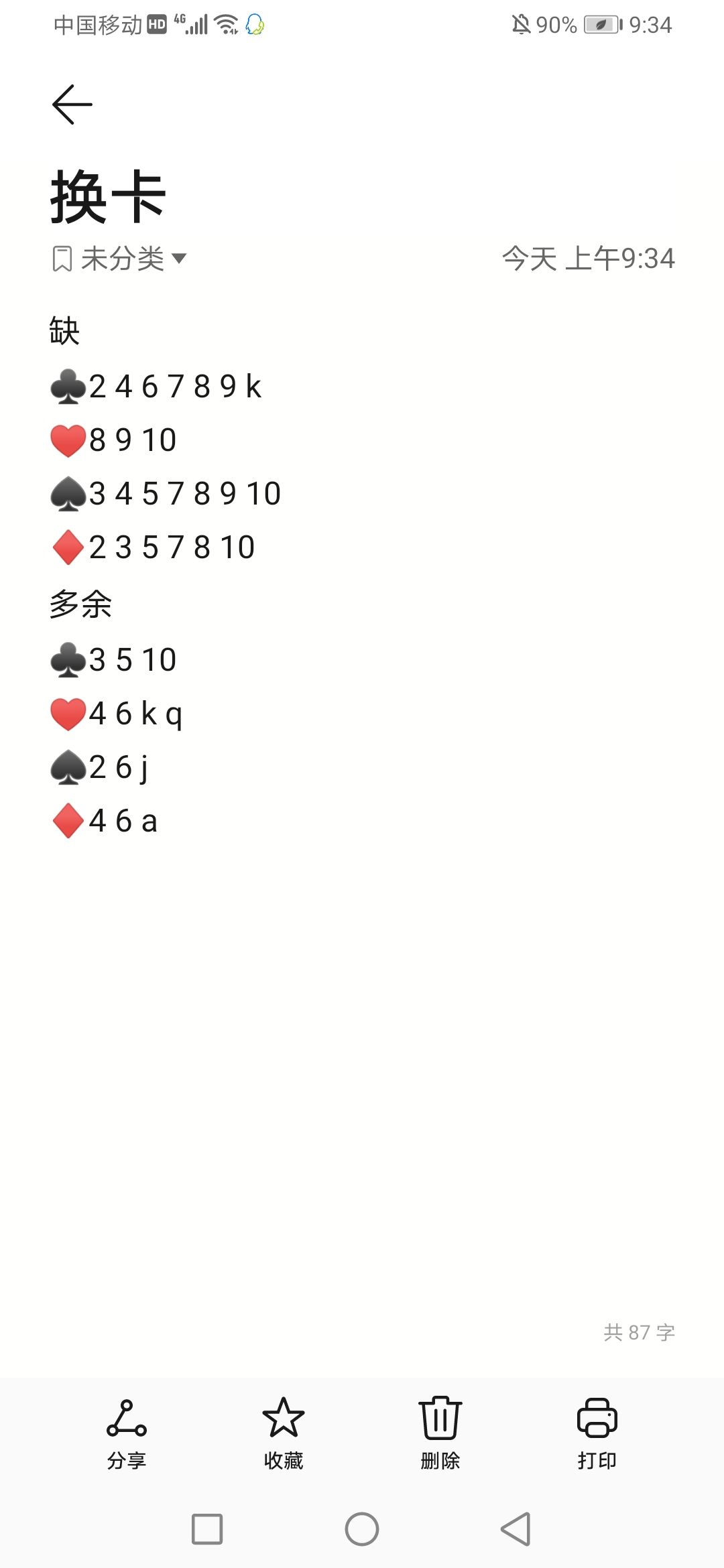The height and width of the screenshot is (1568, 724).
Task: Open the 未分类 category dropdown
Action: (119, 259)
